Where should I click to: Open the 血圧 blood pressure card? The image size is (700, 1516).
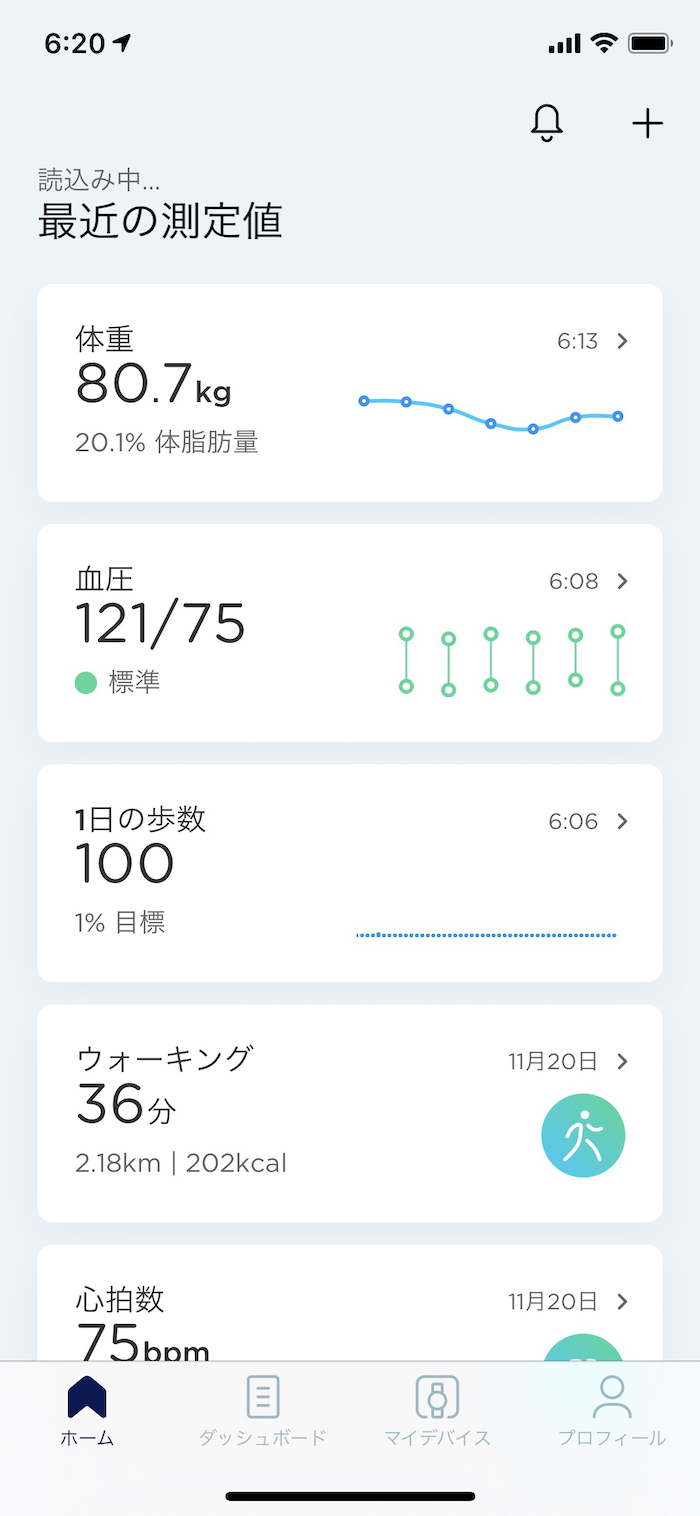tap(350, 633)
